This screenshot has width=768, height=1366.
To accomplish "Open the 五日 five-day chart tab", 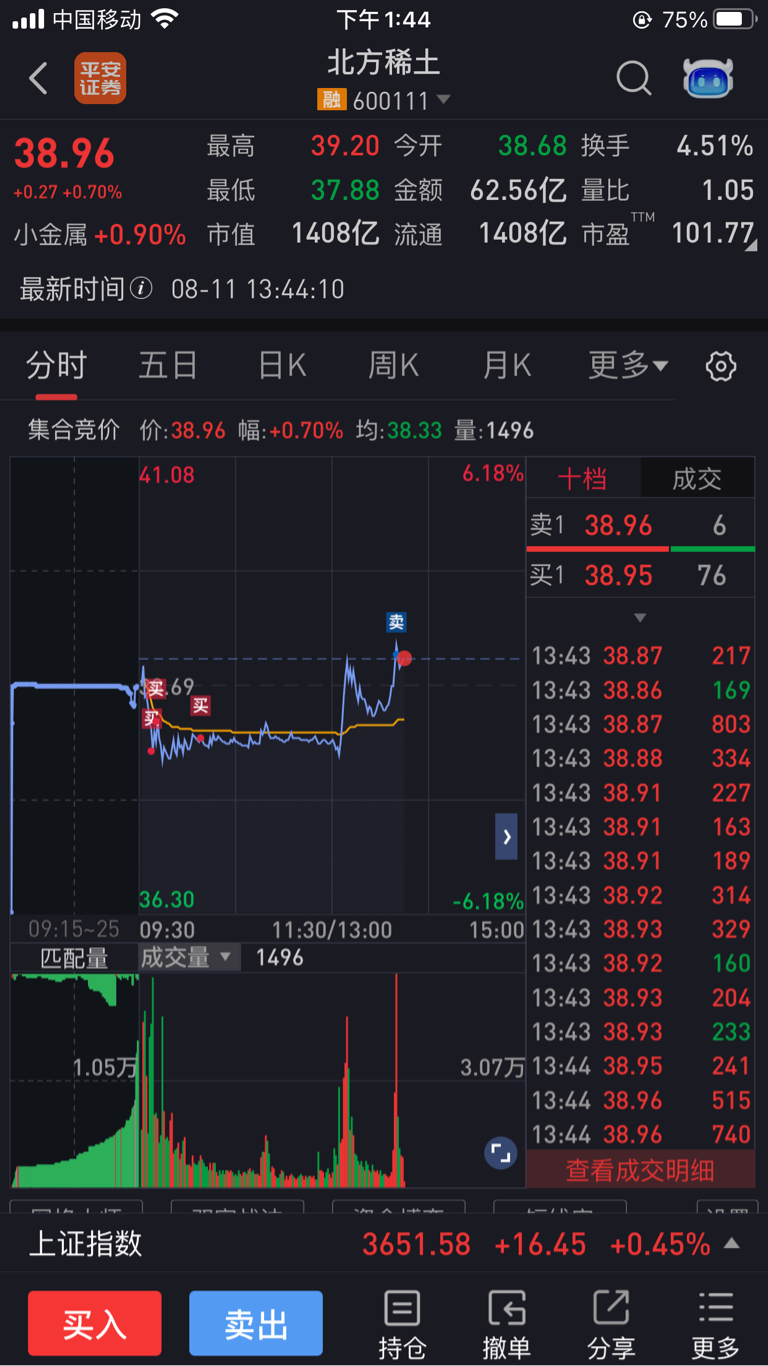I will (168, 365).
